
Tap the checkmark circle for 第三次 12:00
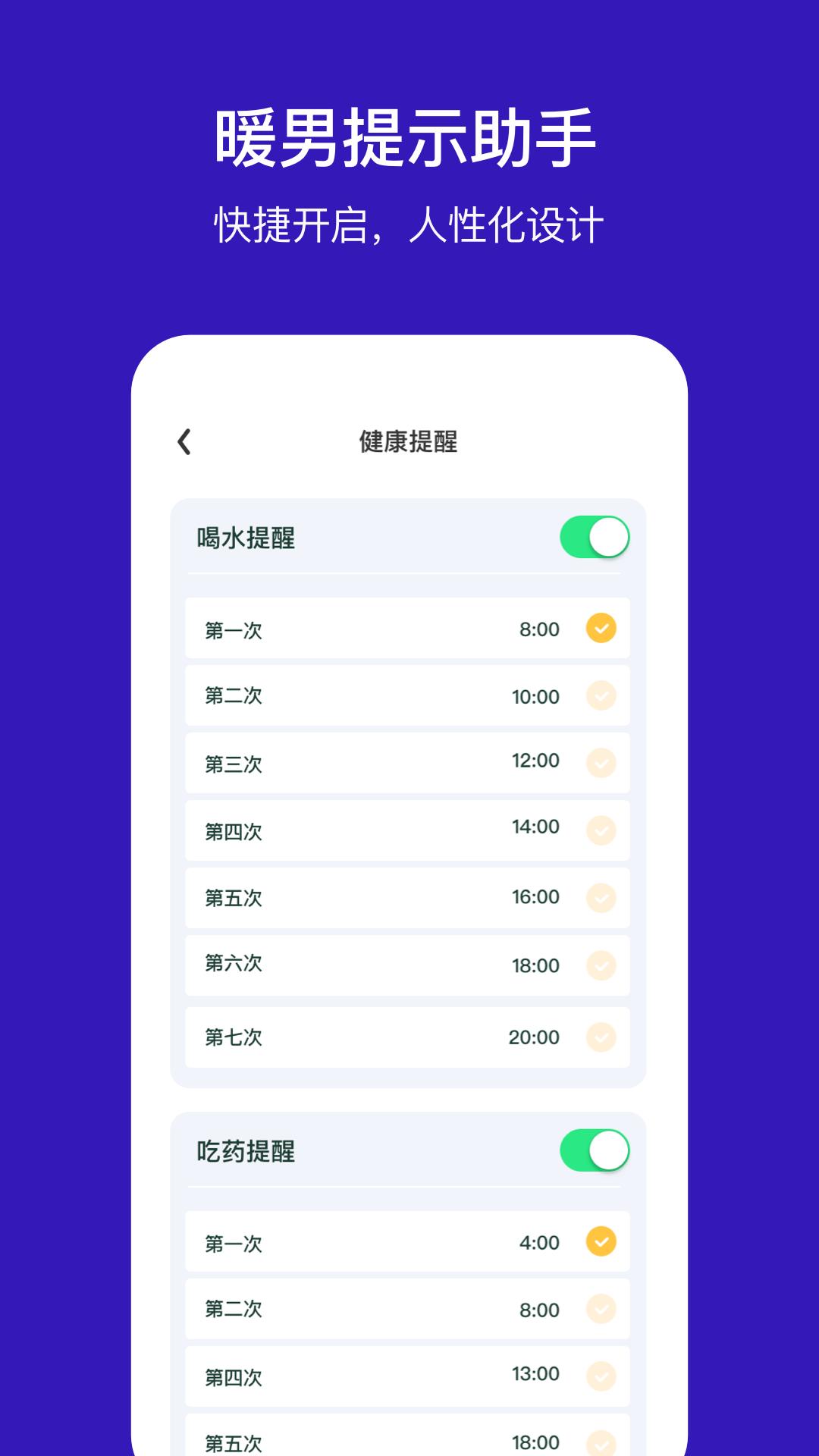tap(600, 763)
